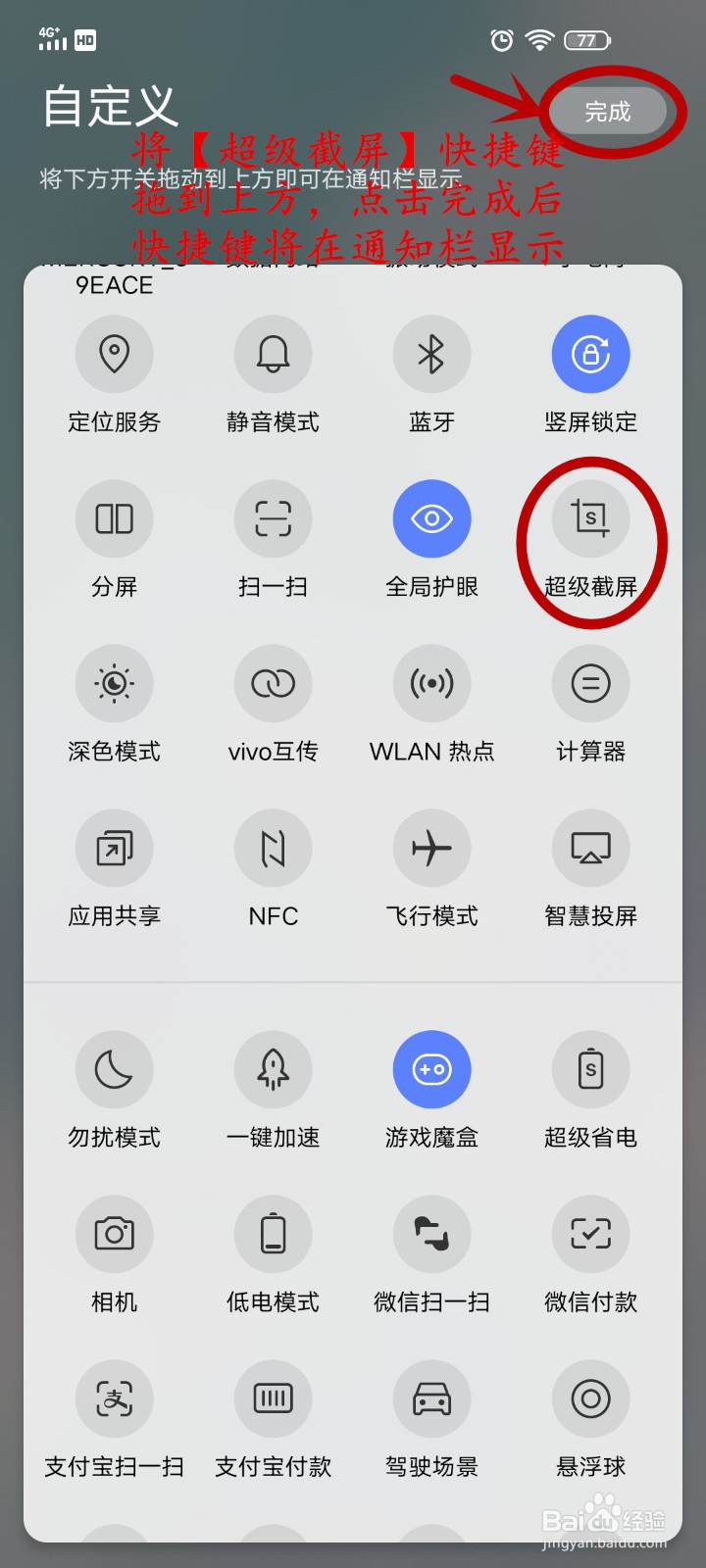706x1568 pixels.
Task: Open the 智慧投屏 smart casting shortcut
Action: (591, 848)
